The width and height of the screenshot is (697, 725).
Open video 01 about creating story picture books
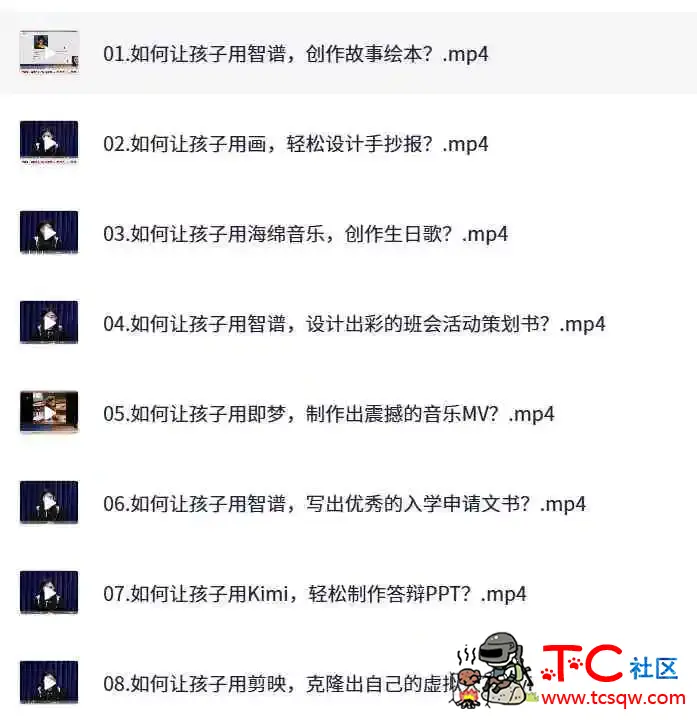[x=295, y=54]
